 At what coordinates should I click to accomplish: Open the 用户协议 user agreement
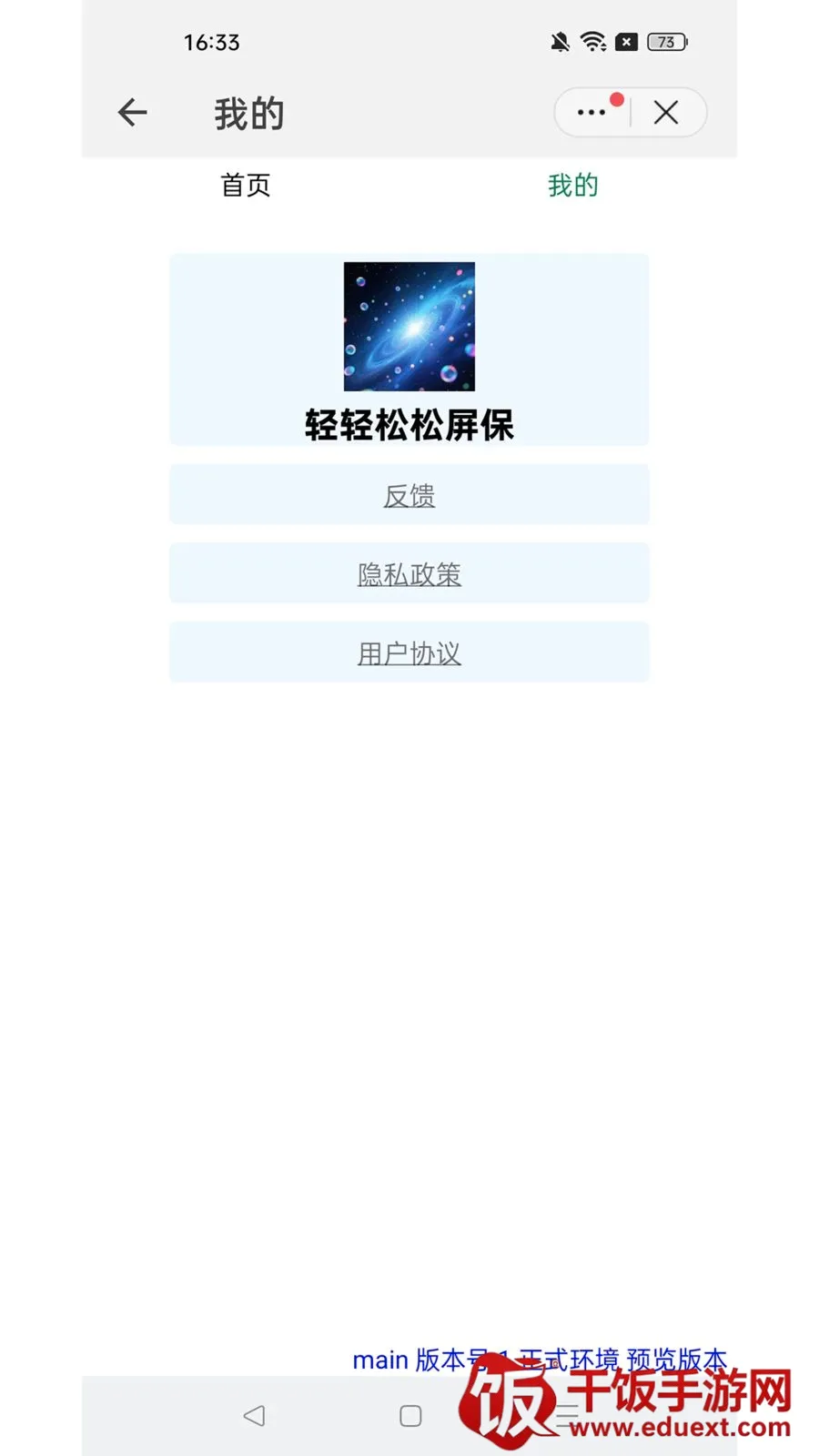click(409, 652)
